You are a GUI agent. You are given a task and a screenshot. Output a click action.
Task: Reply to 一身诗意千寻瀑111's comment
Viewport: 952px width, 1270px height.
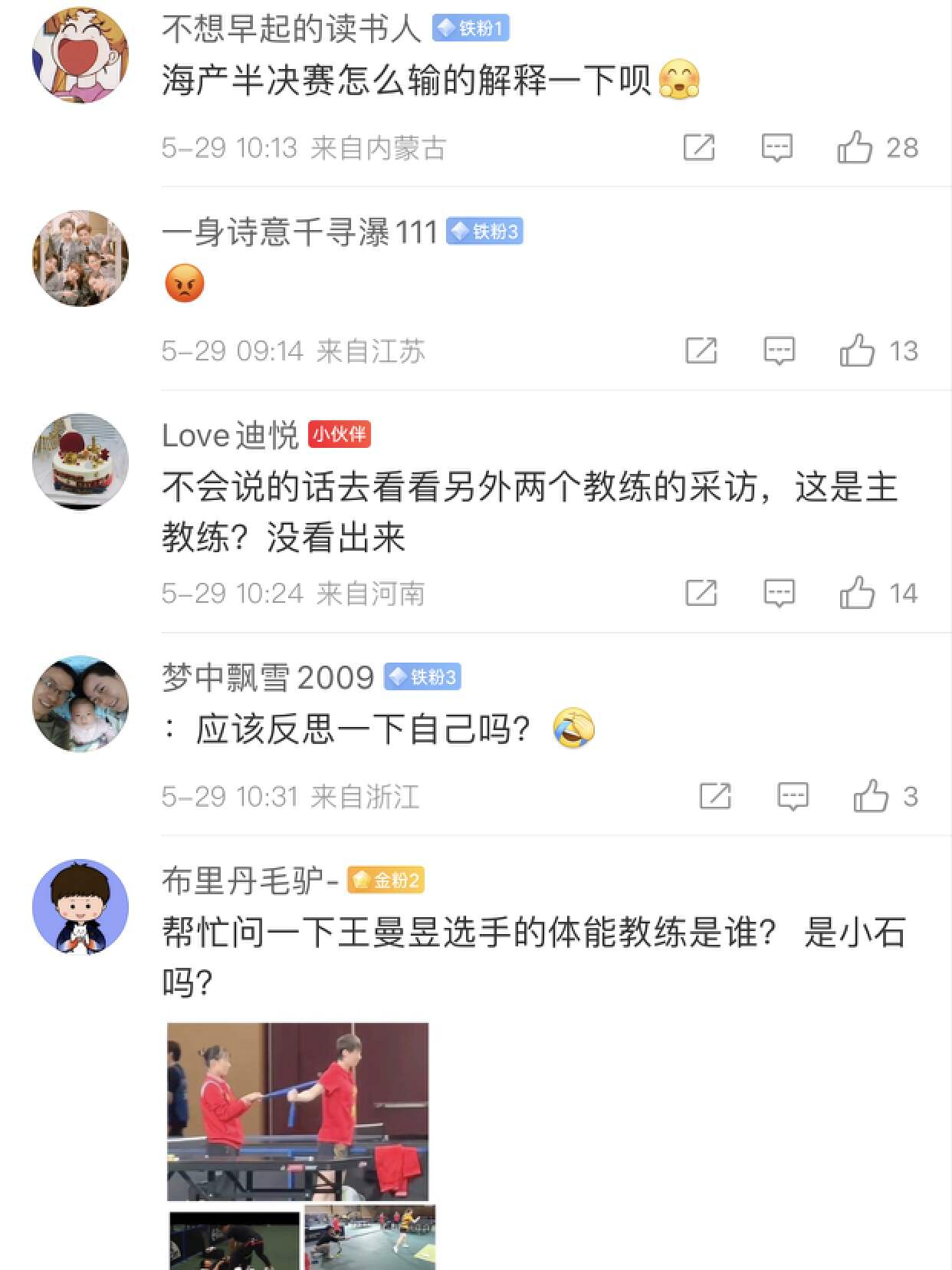coord(779,350)
